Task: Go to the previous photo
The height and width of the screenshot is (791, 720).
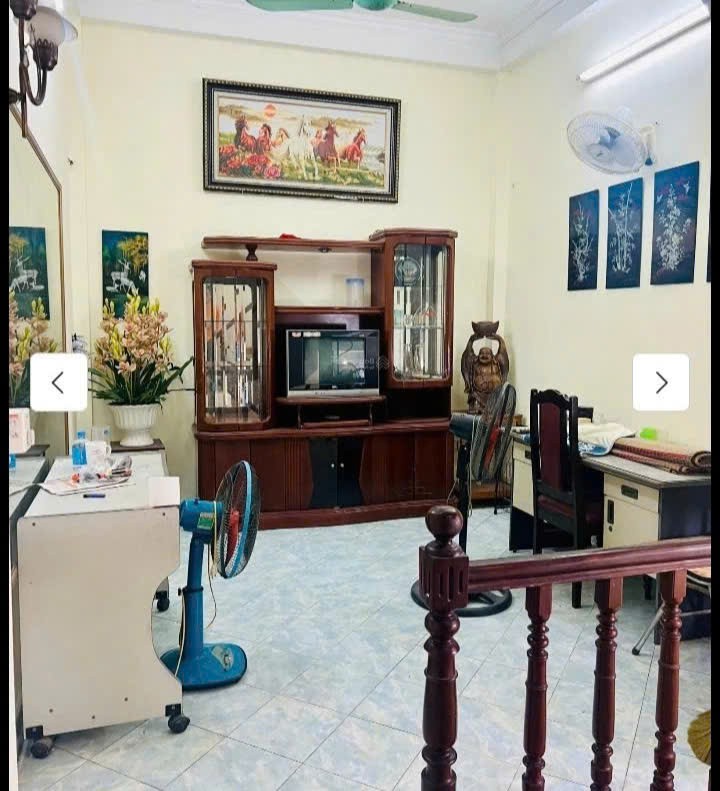Action: click(58, 382)
